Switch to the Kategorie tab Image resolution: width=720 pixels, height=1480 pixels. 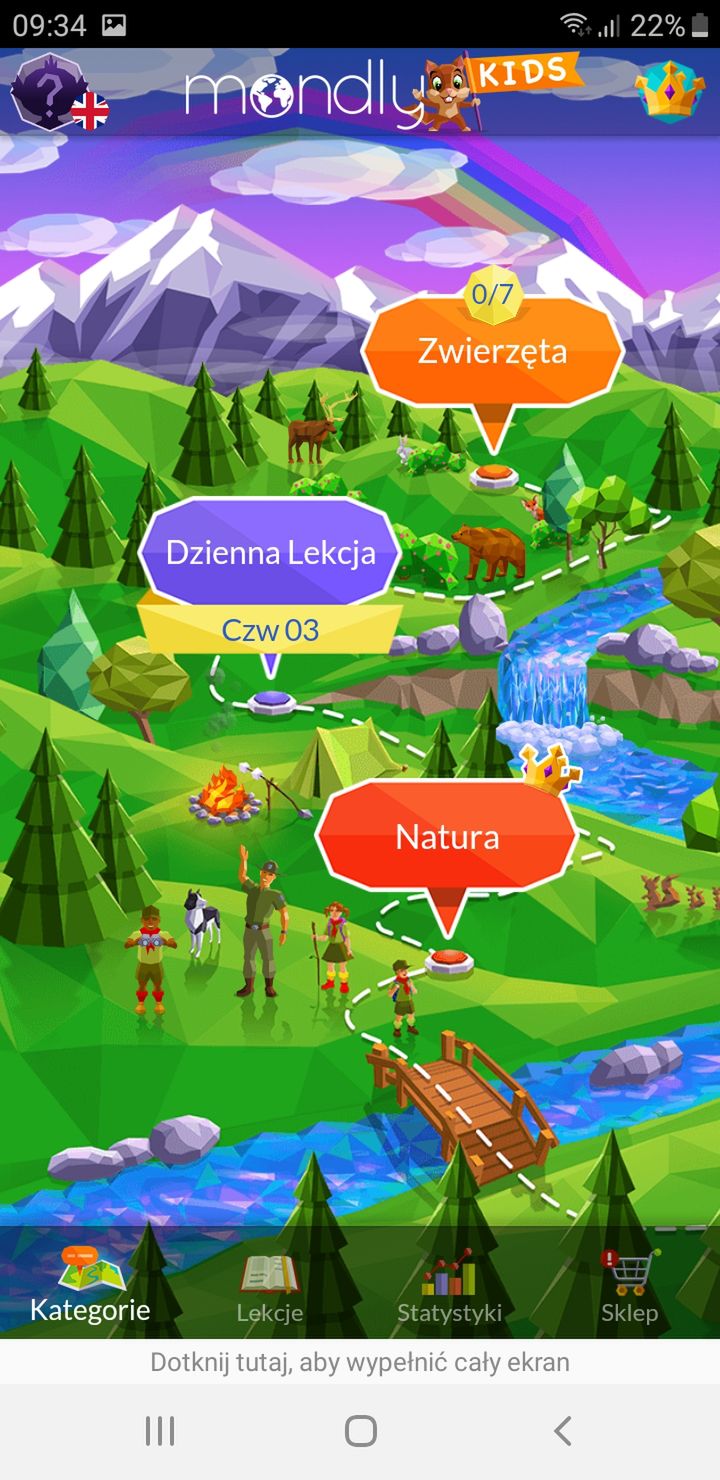point(90,1285)
